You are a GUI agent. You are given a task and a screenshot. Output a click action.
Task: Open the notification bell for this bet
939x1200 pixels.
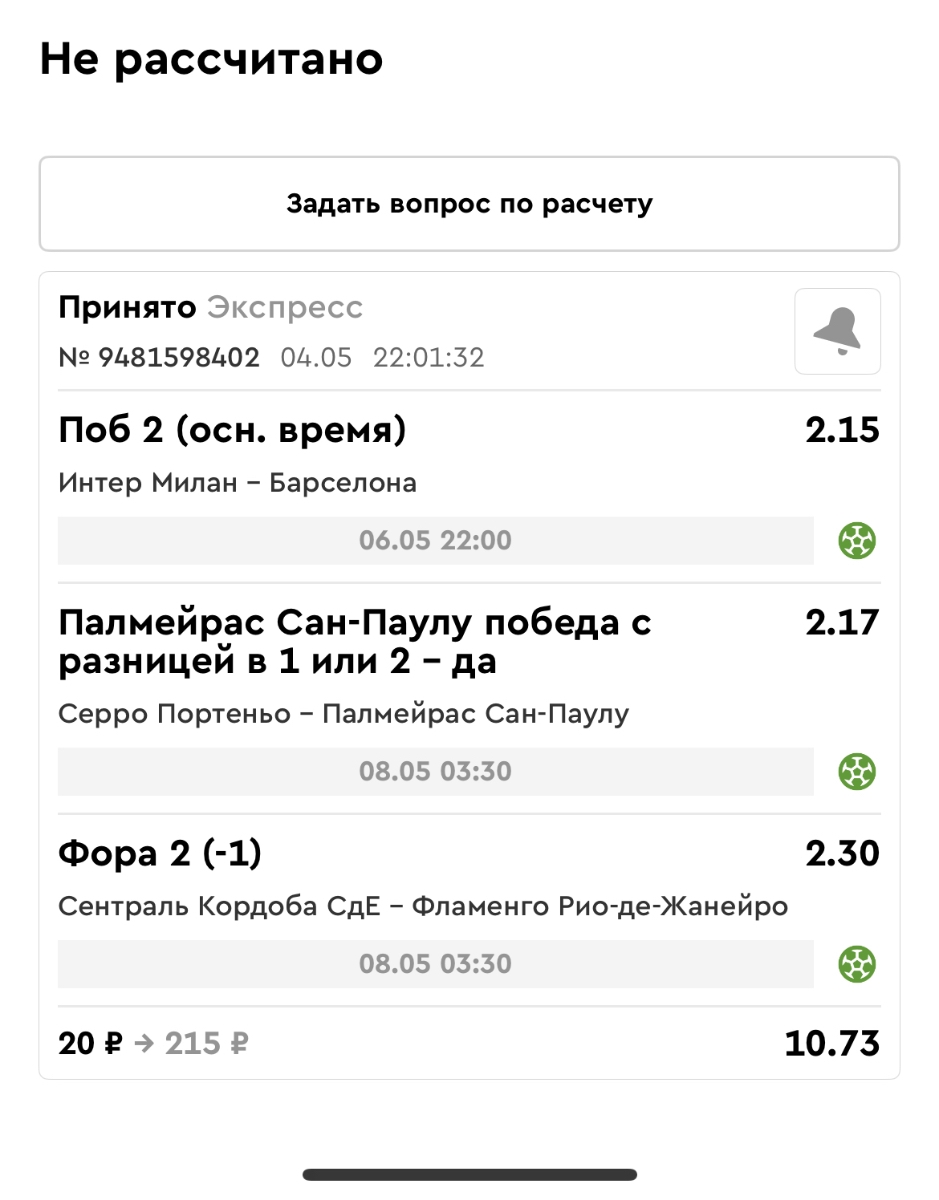tap(837, 332)
